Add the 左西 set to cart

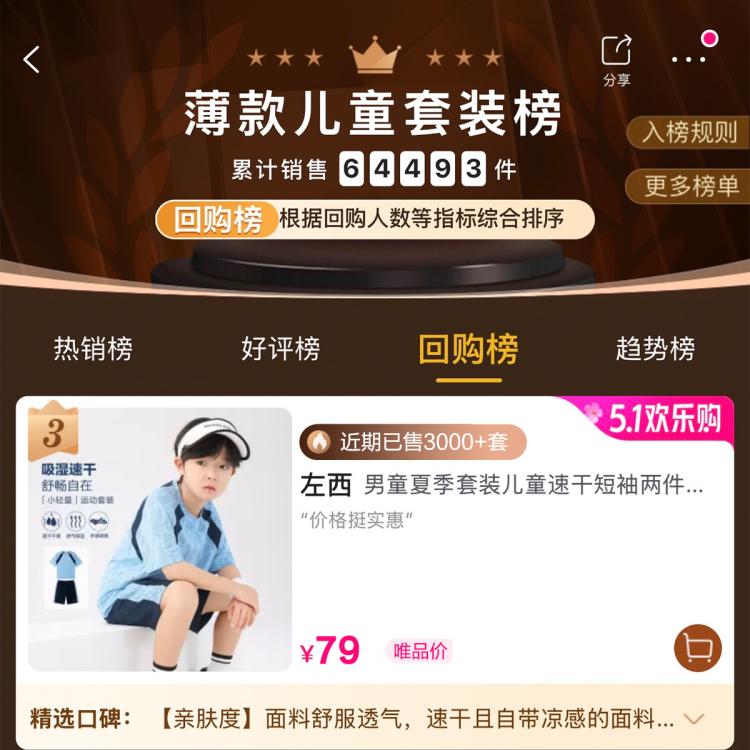pos(697,648)
